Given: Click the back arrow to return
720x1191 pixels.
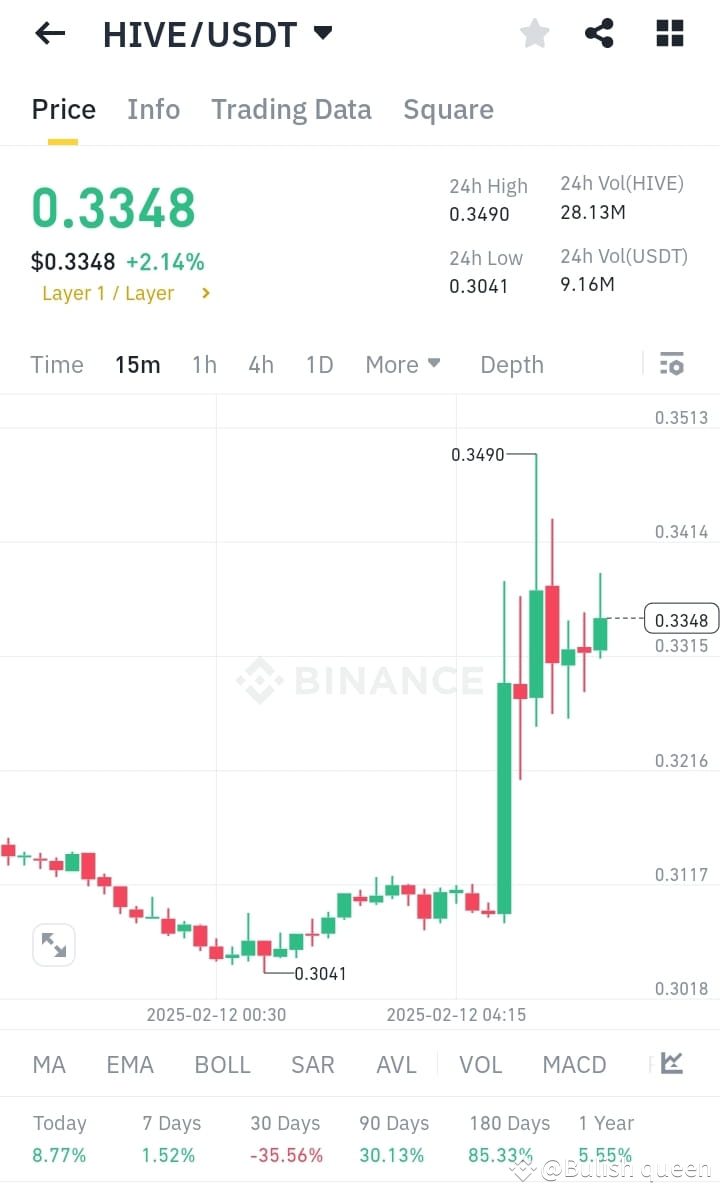Looking at the screenshot, I should (49, 33).
